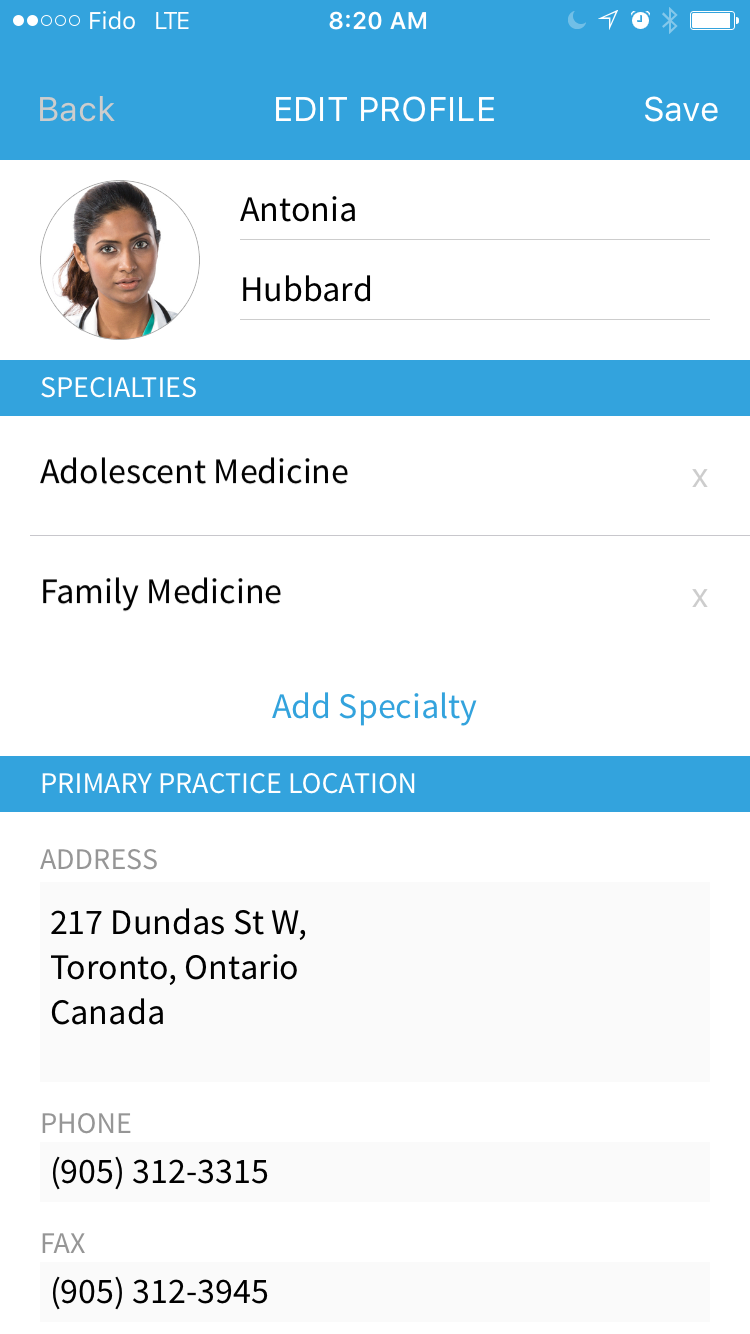Image resolution: width=750 pixels, height=1334 pixels.
Task: Add a new specialty
Action: pyautogui.click(x=375, y=706)
